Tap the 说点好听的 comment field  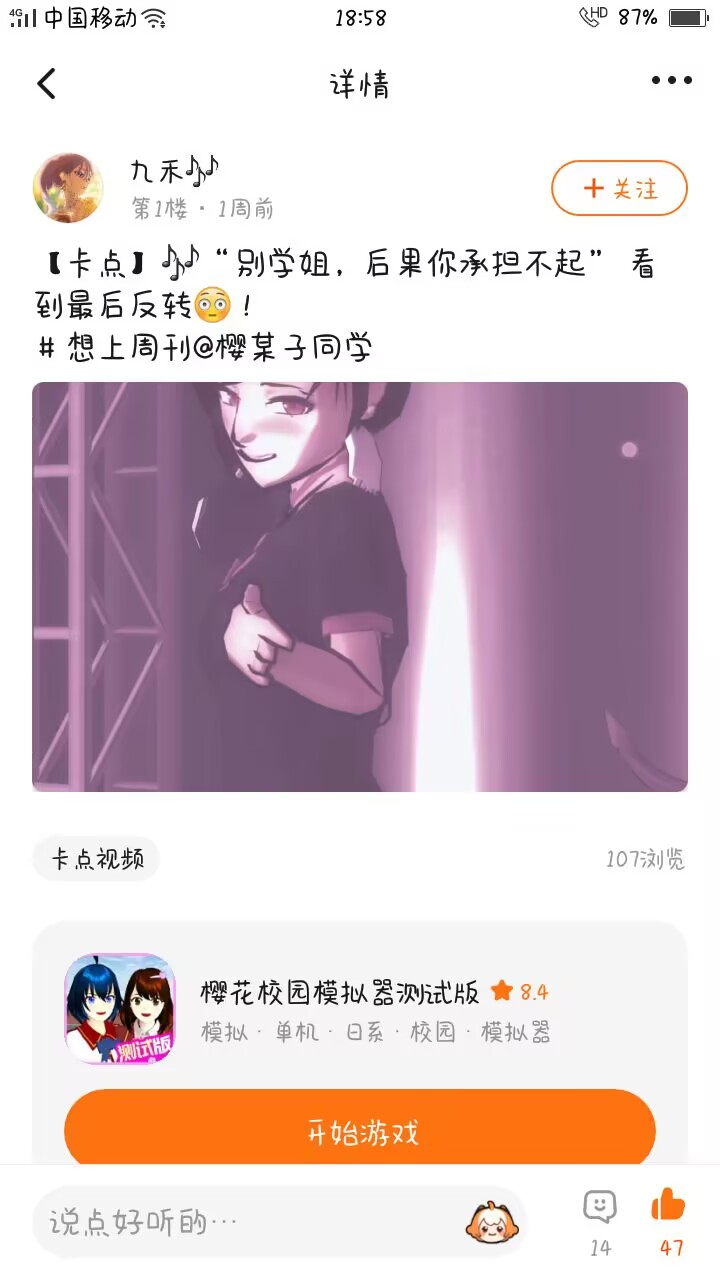click(240, 1221)
